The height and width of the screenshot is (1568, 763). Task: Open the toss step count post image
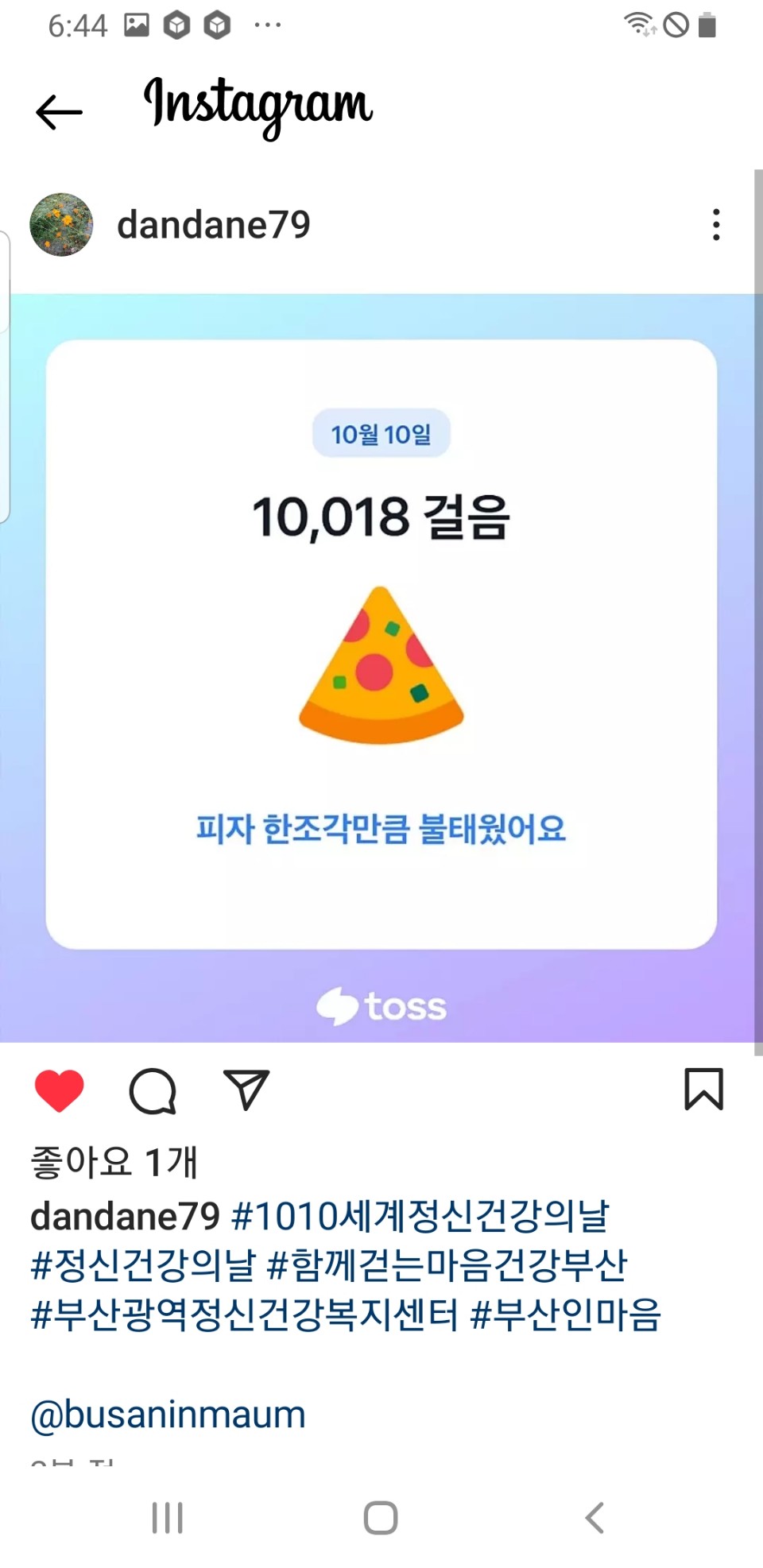tap(381, 668)
